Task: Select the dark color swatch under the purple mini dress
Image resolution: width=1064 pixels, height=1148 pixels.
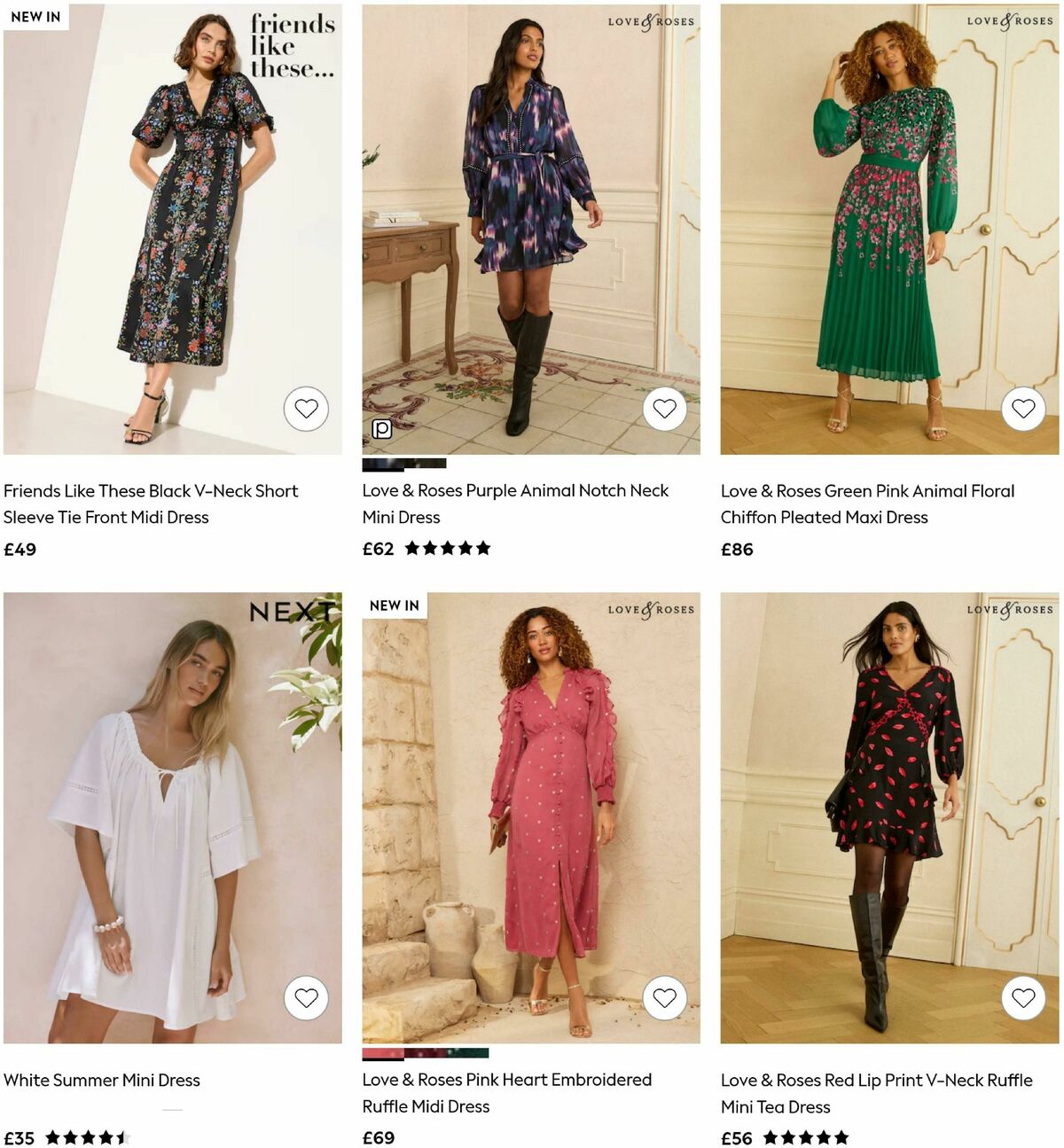Action: [x=381, y=464]
